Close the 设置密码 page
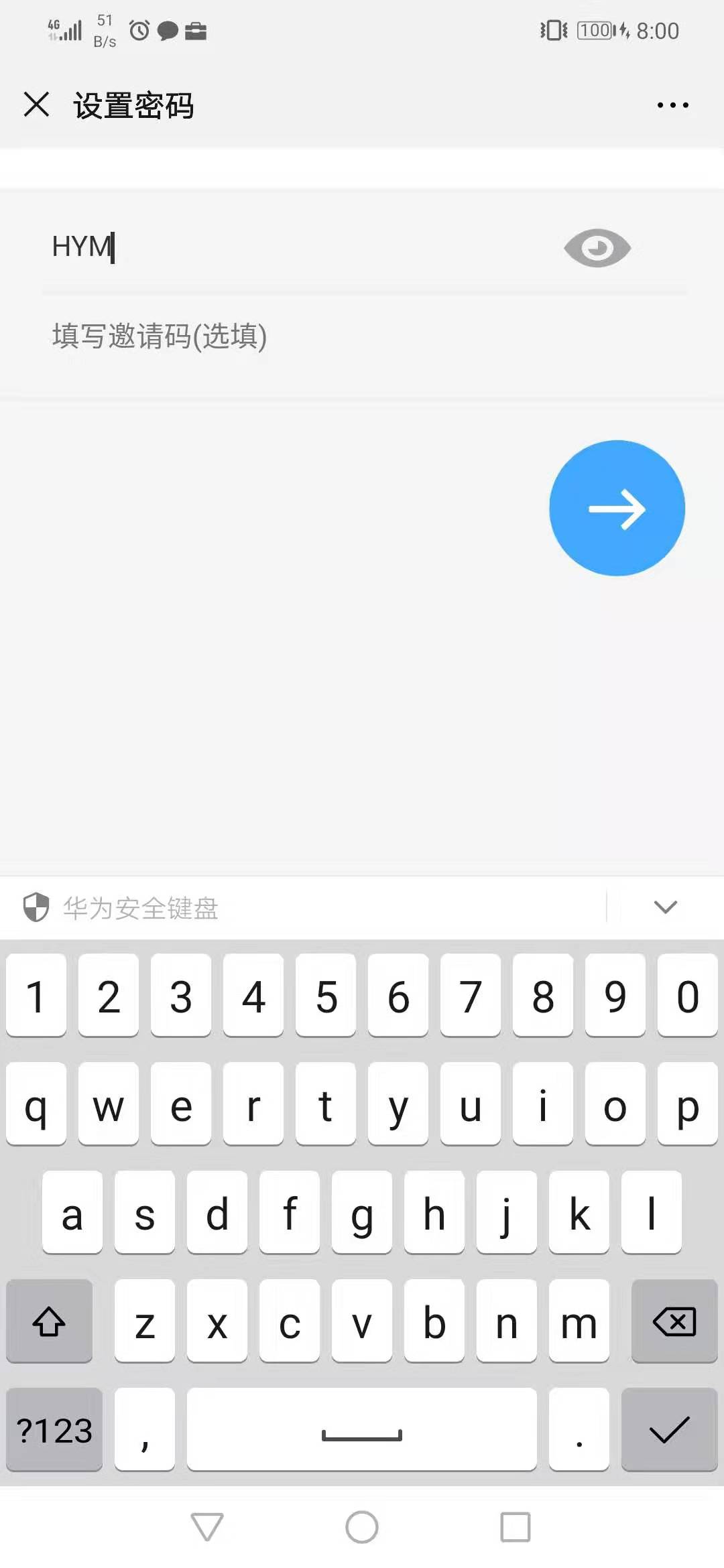 [x=36, y=105]
